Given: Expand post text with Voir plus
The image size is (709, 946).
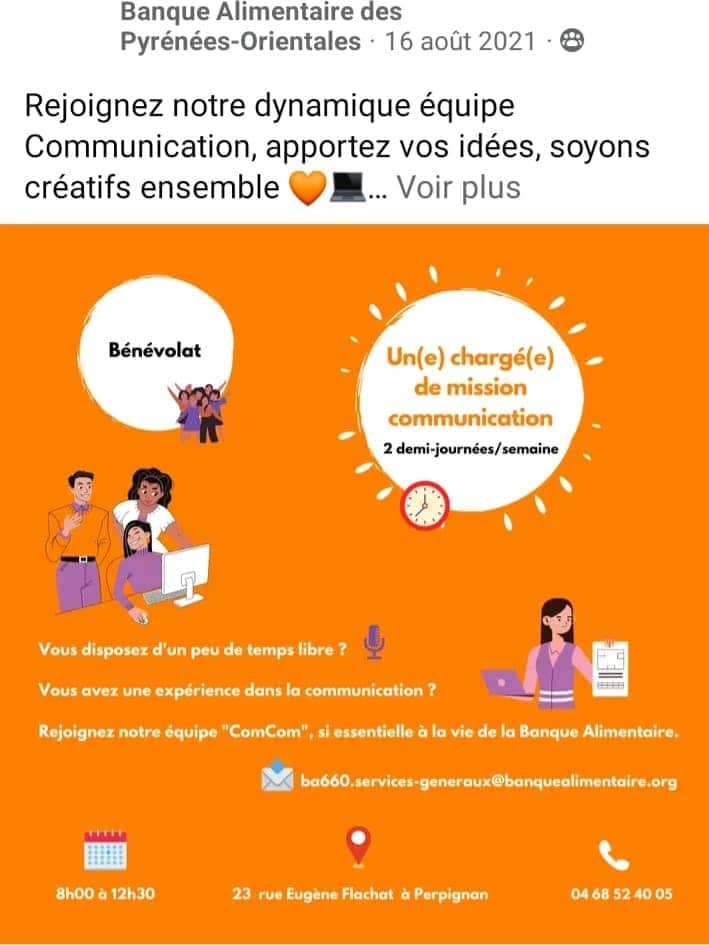Looking at the screenshot, I should (459, 188).
